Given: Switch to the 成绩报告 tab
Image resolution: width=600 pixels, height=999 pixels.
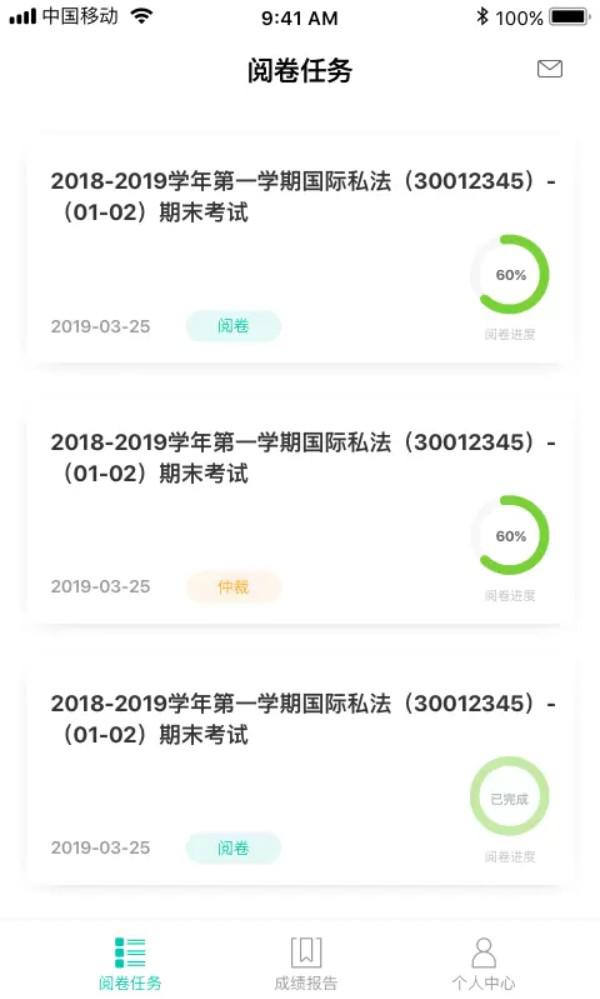Looking at the screenshot, I should [x=306, y=963].
